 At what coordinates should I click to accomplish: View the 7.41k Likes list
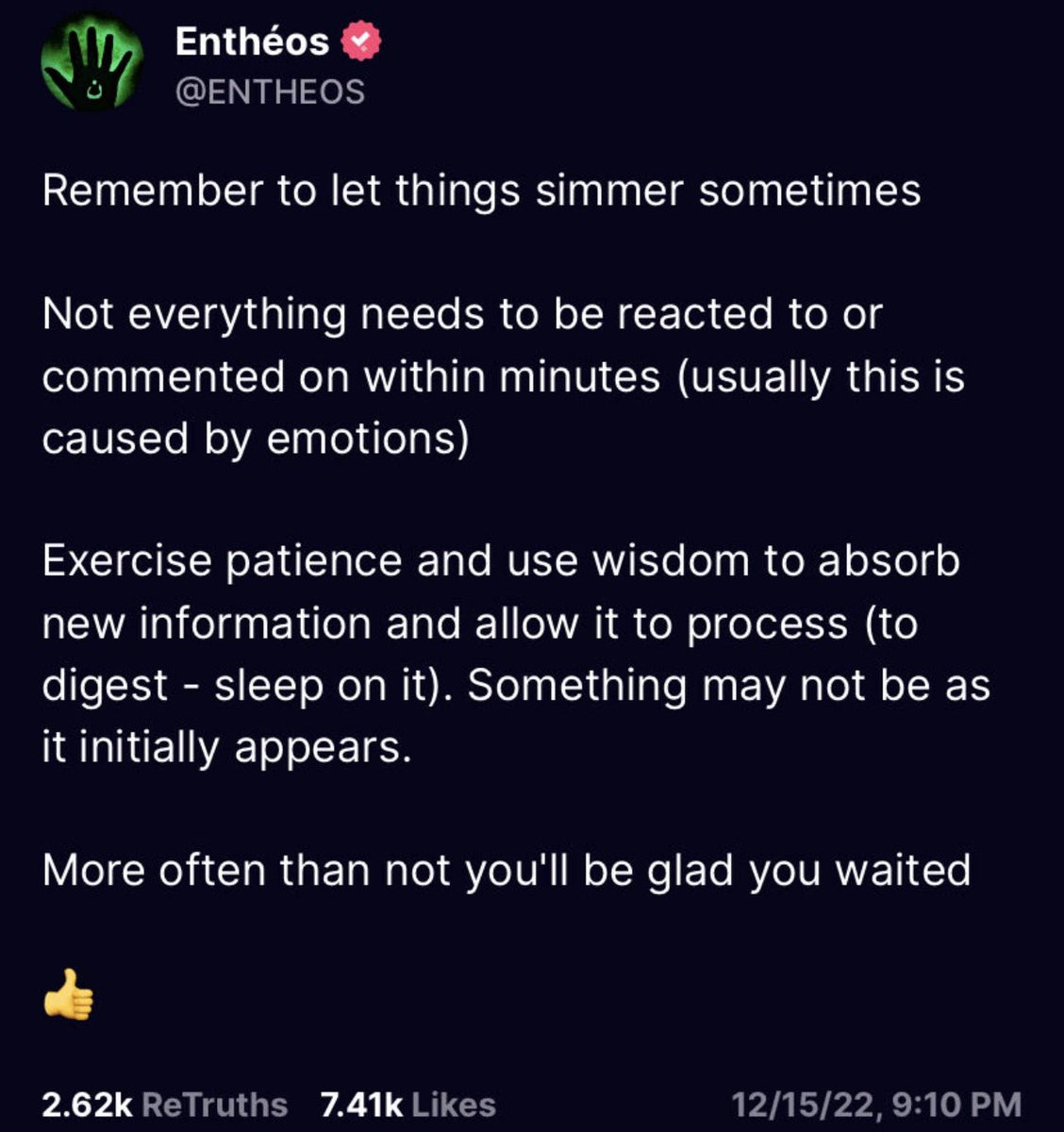pos(407,1105)
